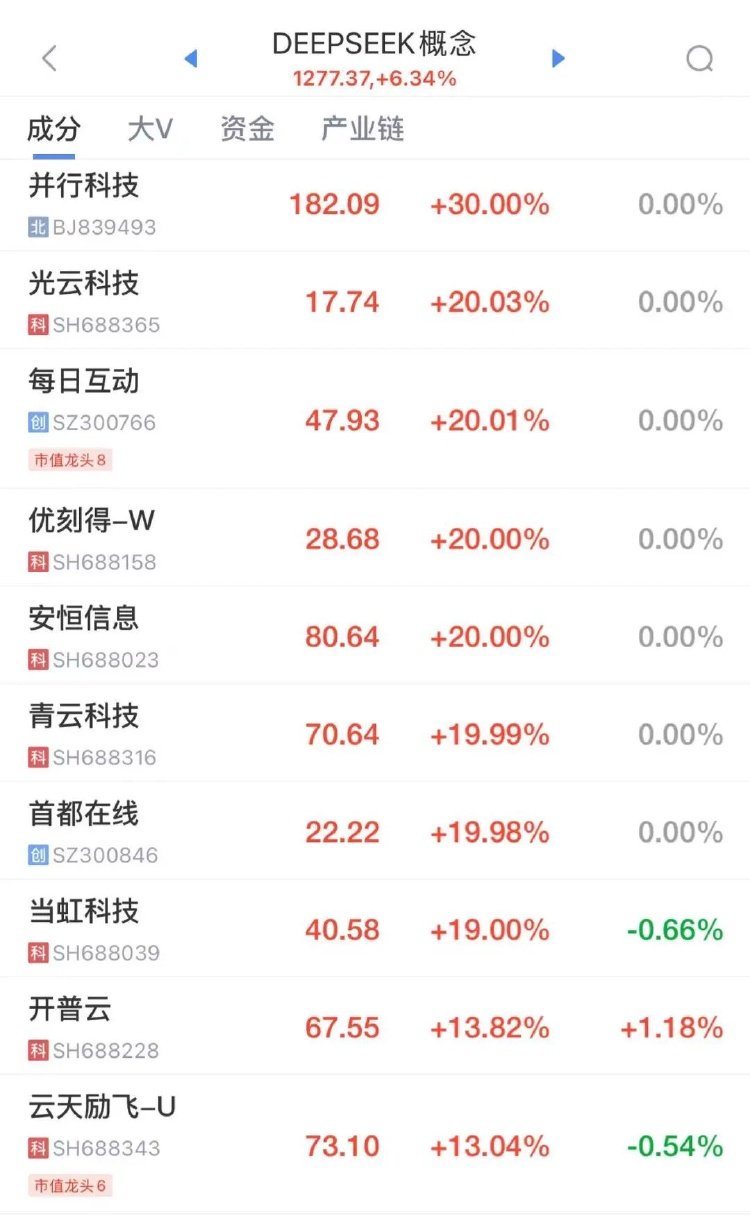Open stock 光云科技 SH688365
Viewport: 750px width, 1216px height.
[375, 301]
